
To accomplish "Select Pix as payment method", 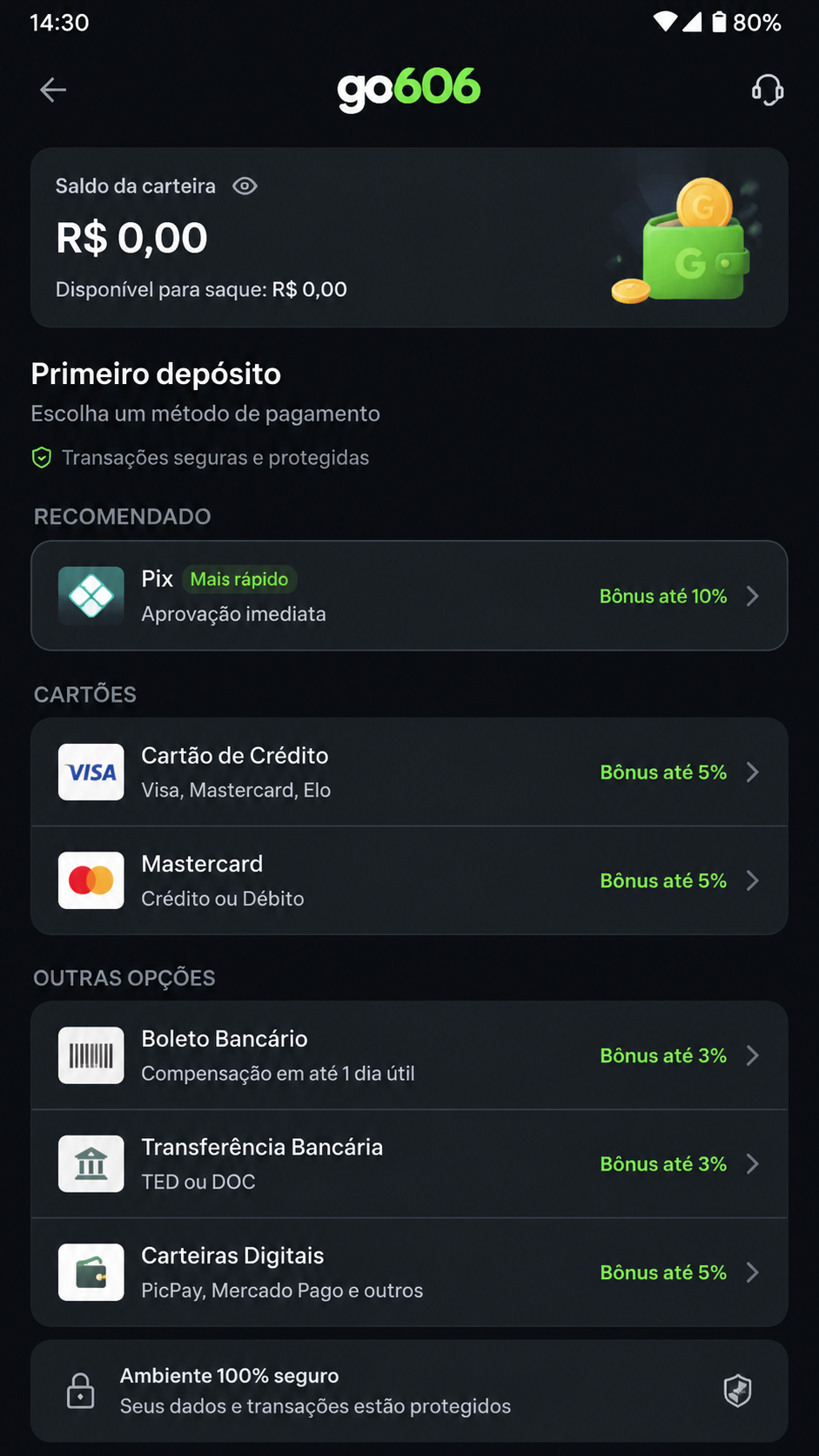I will tap(409, 596).
